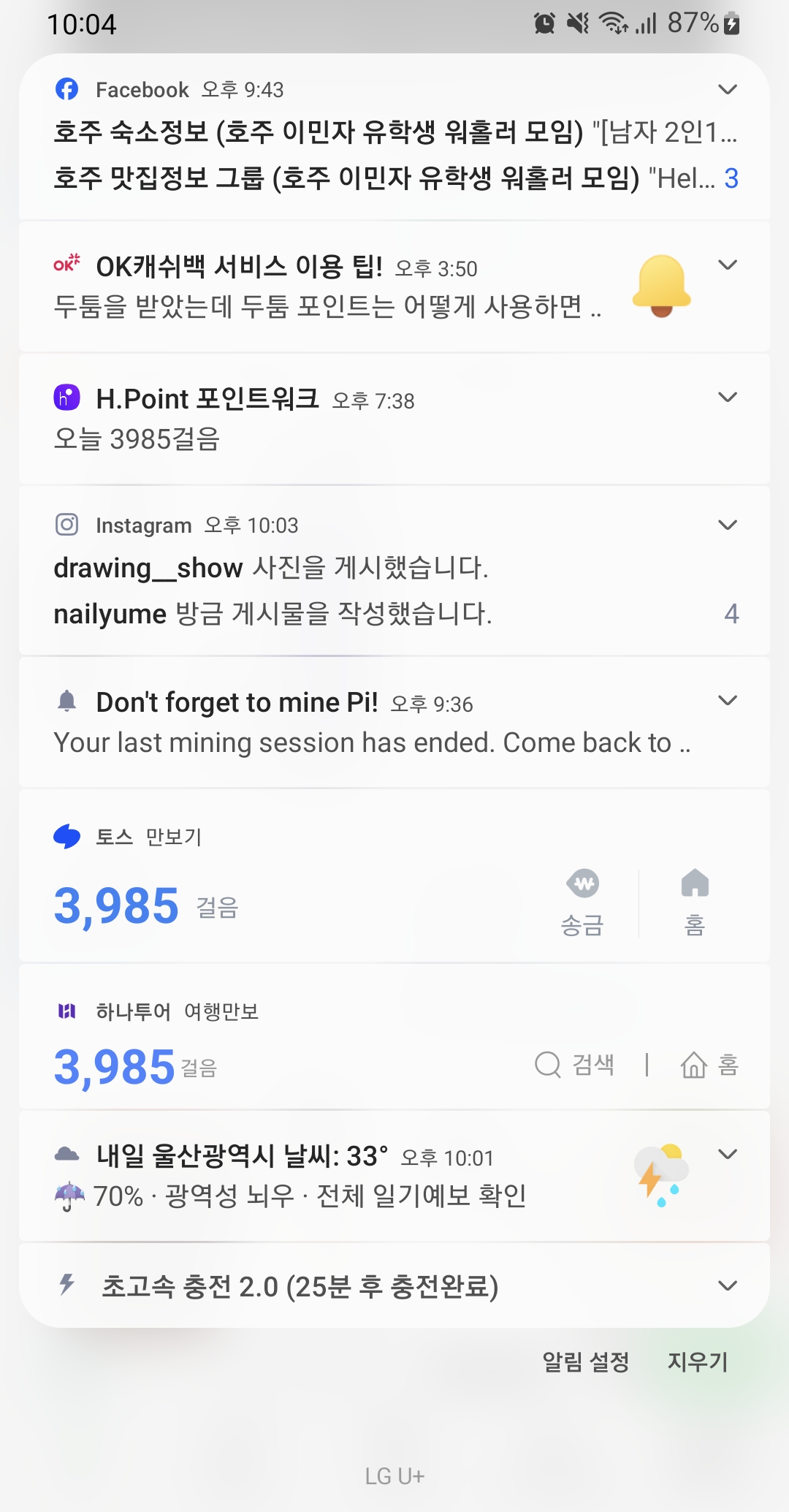Screen dimensions: 789x1512
Task: Tap 송금 in the 토스 만보기 notification
Action: [x=582, y=903]
